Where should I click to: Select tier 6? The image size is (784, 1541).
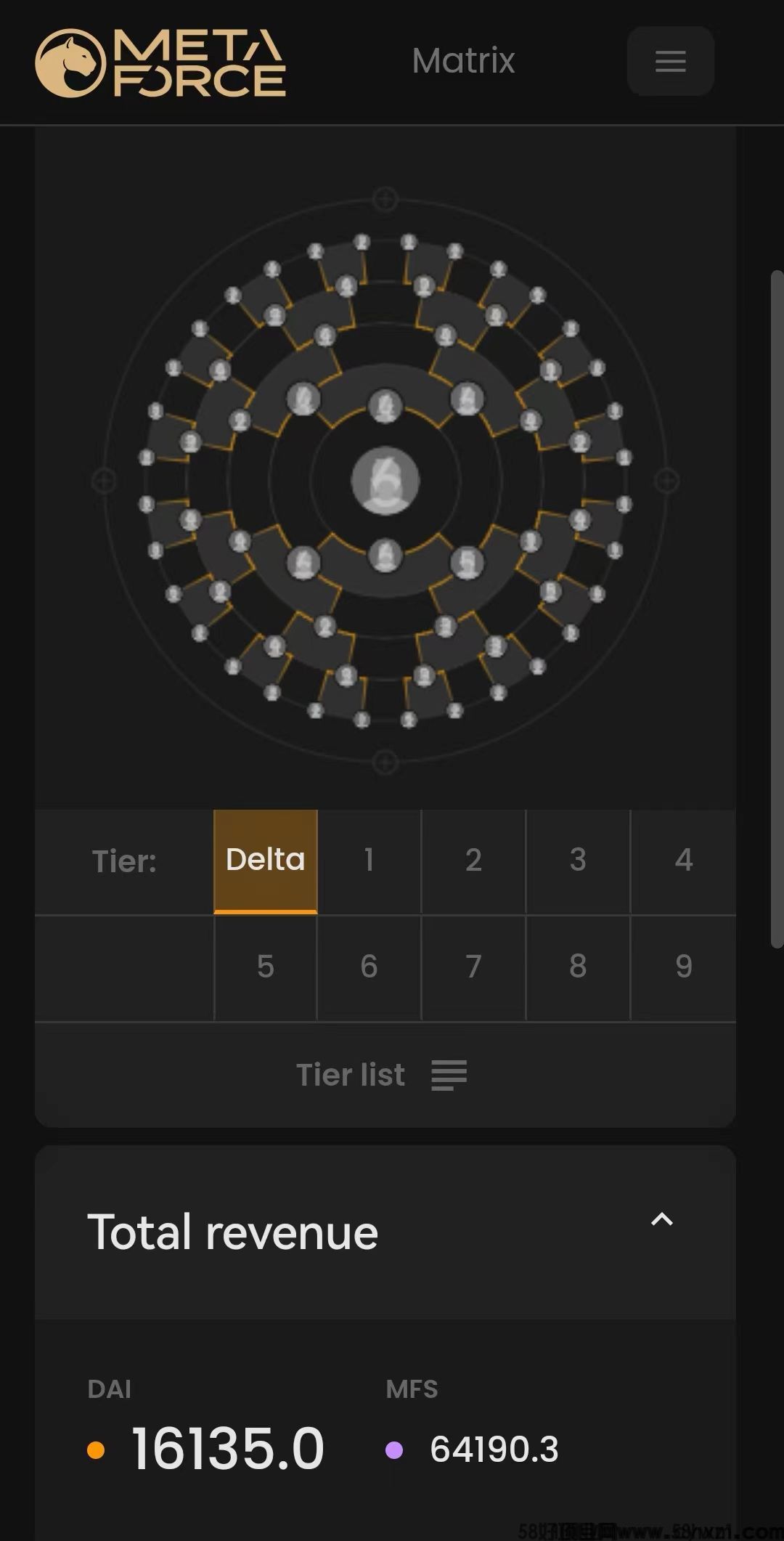pos(369,967)
